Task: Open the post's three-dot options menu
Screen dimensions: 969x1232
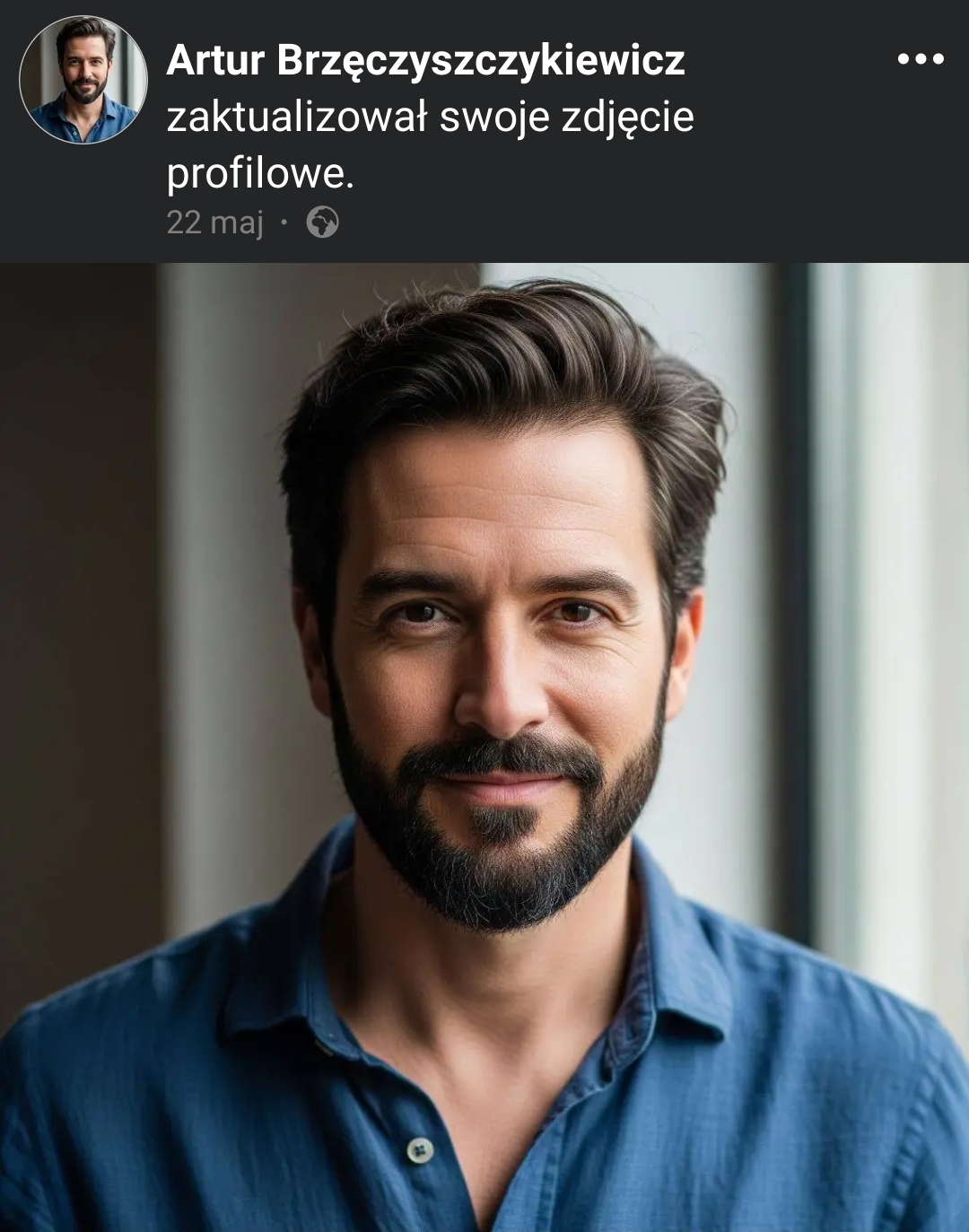Action: point(921,60)
